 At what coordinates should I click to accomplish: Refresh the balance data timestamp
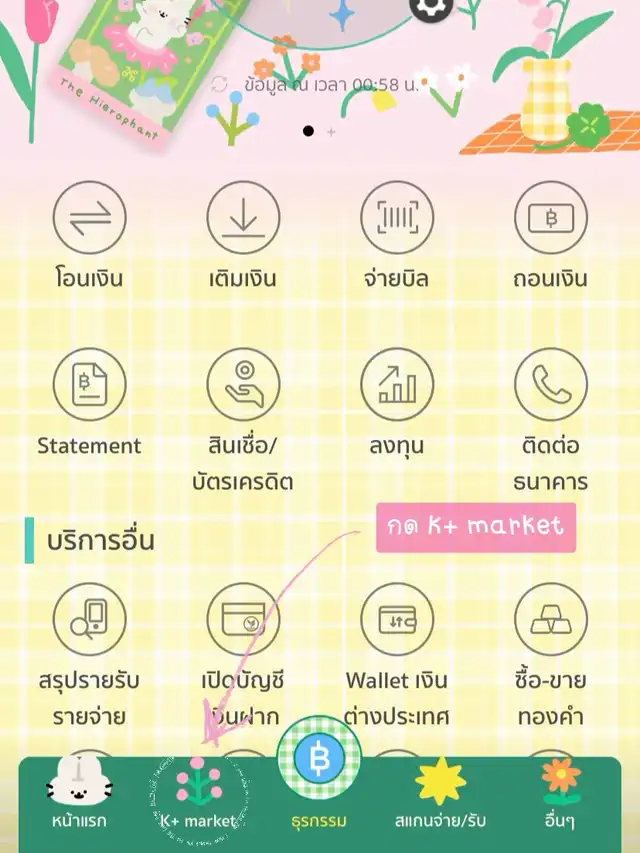[221, 84]
